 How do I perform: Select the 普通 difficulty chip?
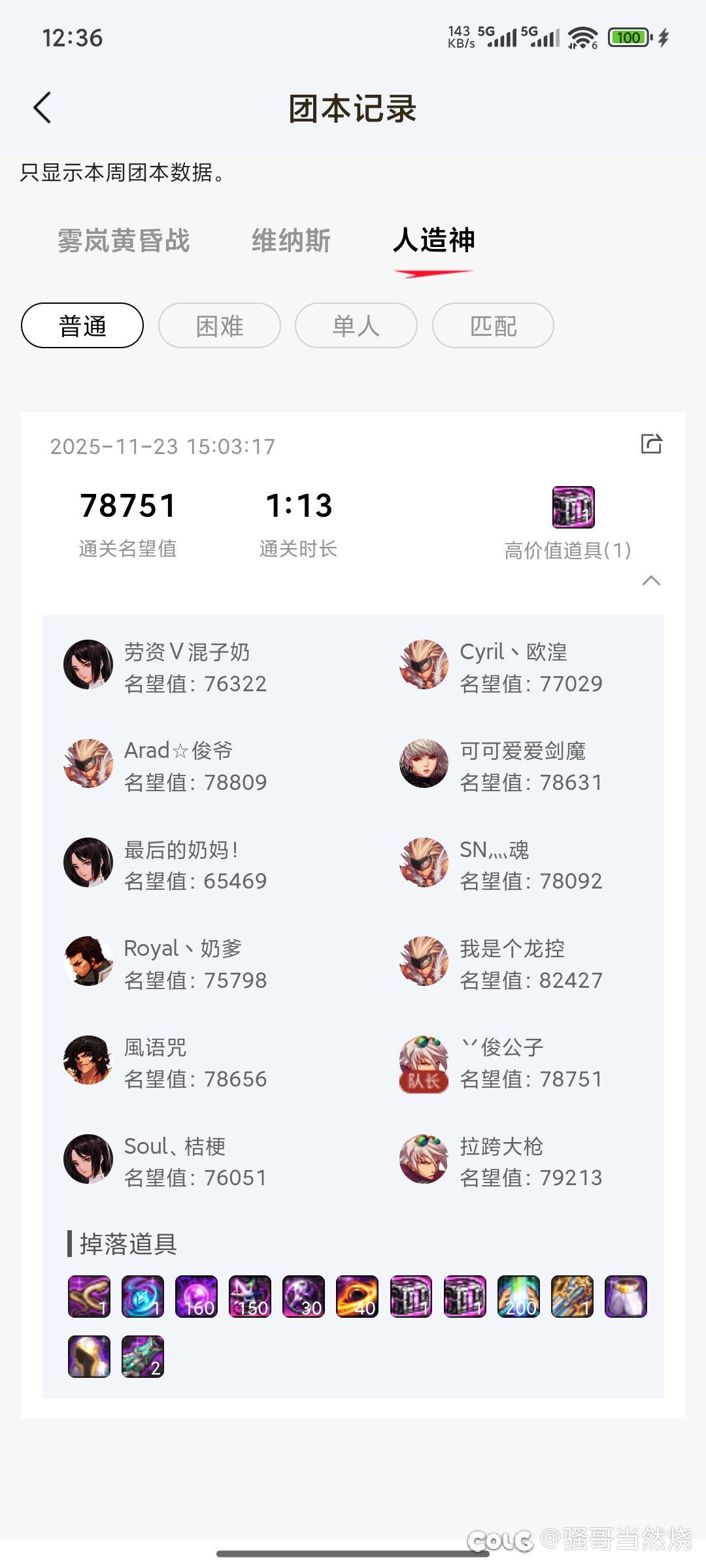82,325
